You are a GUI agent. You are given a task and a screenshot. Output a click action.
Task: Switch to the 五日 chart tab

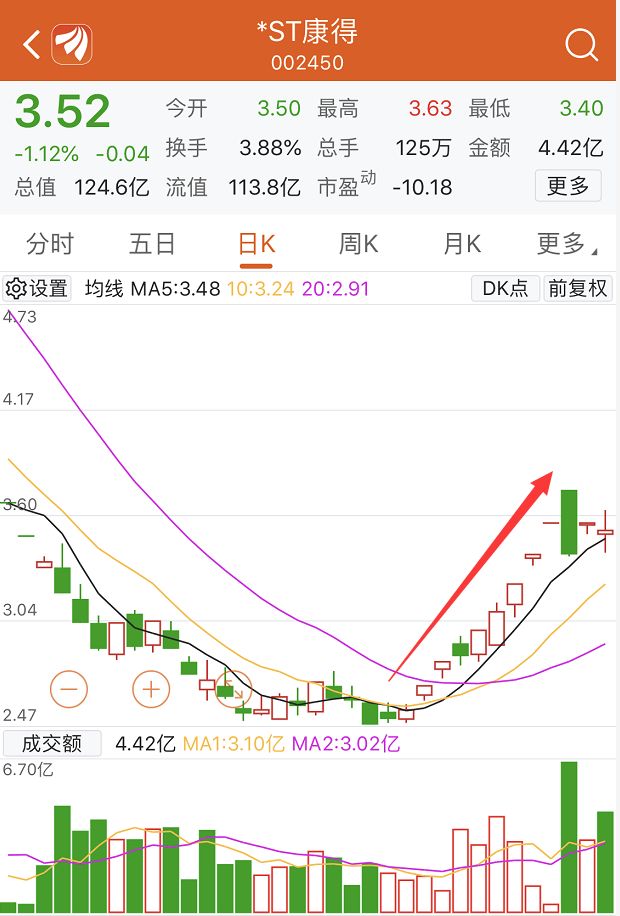point(152,243)
